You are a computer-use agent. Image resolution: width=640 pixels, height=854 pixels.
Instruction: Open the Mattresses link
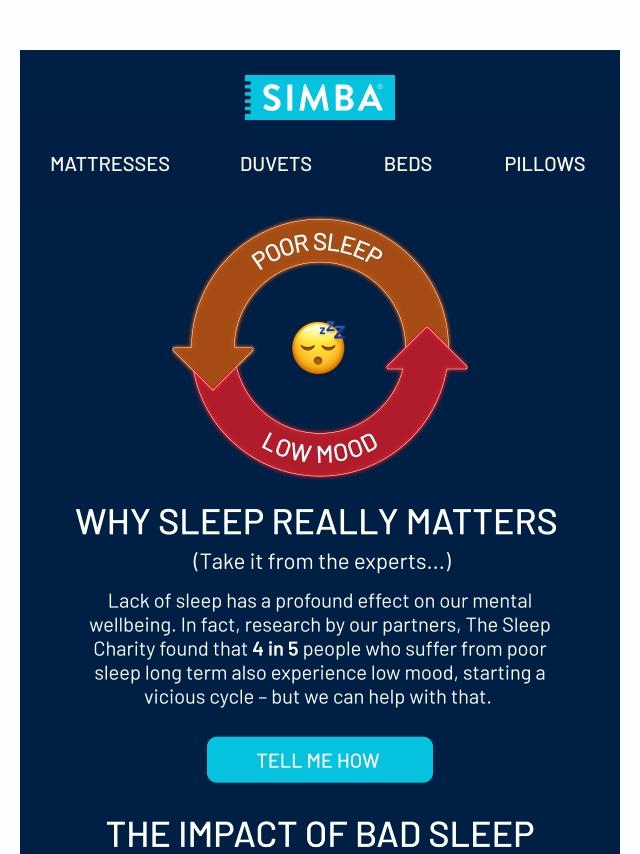click(x=110, y=164)
